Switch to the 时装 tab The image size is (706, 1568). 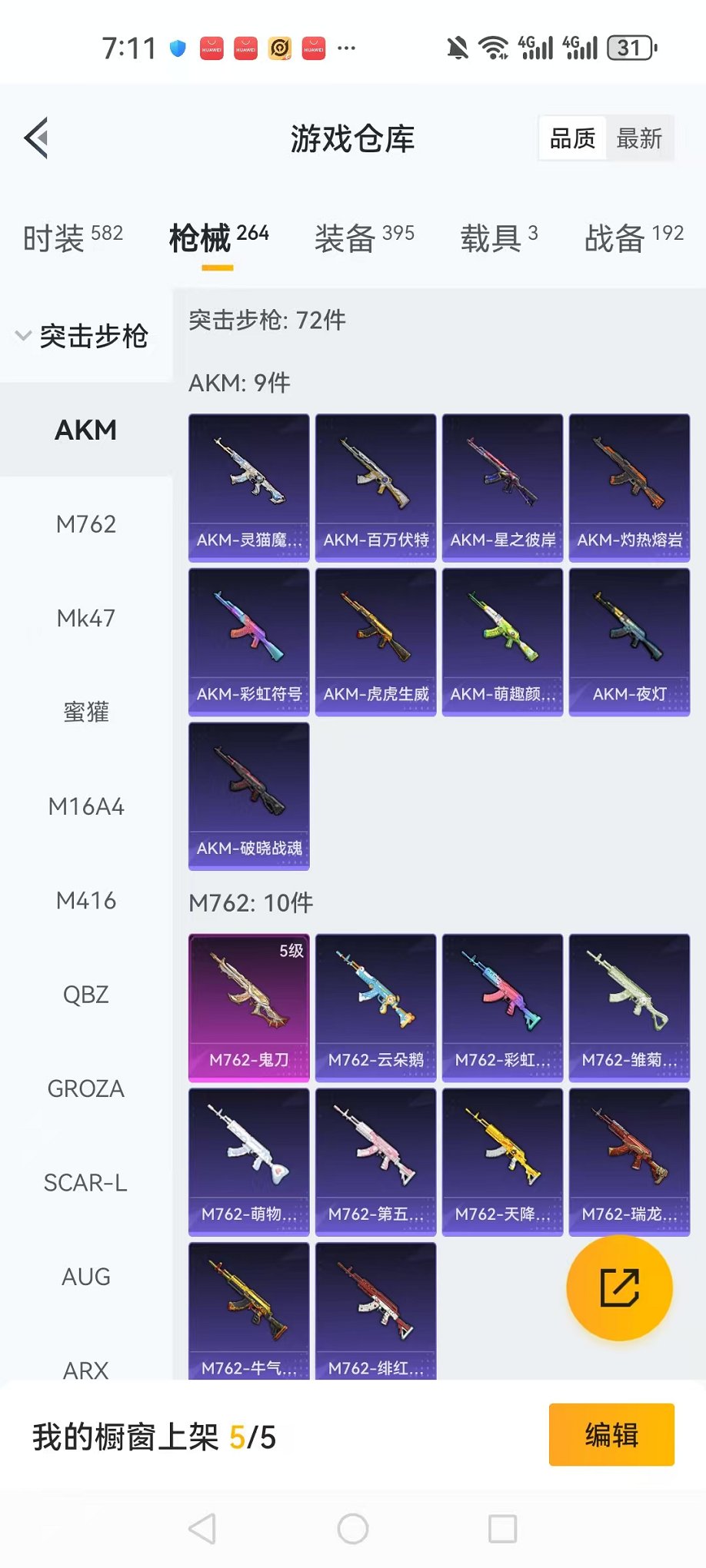point(72,238)
